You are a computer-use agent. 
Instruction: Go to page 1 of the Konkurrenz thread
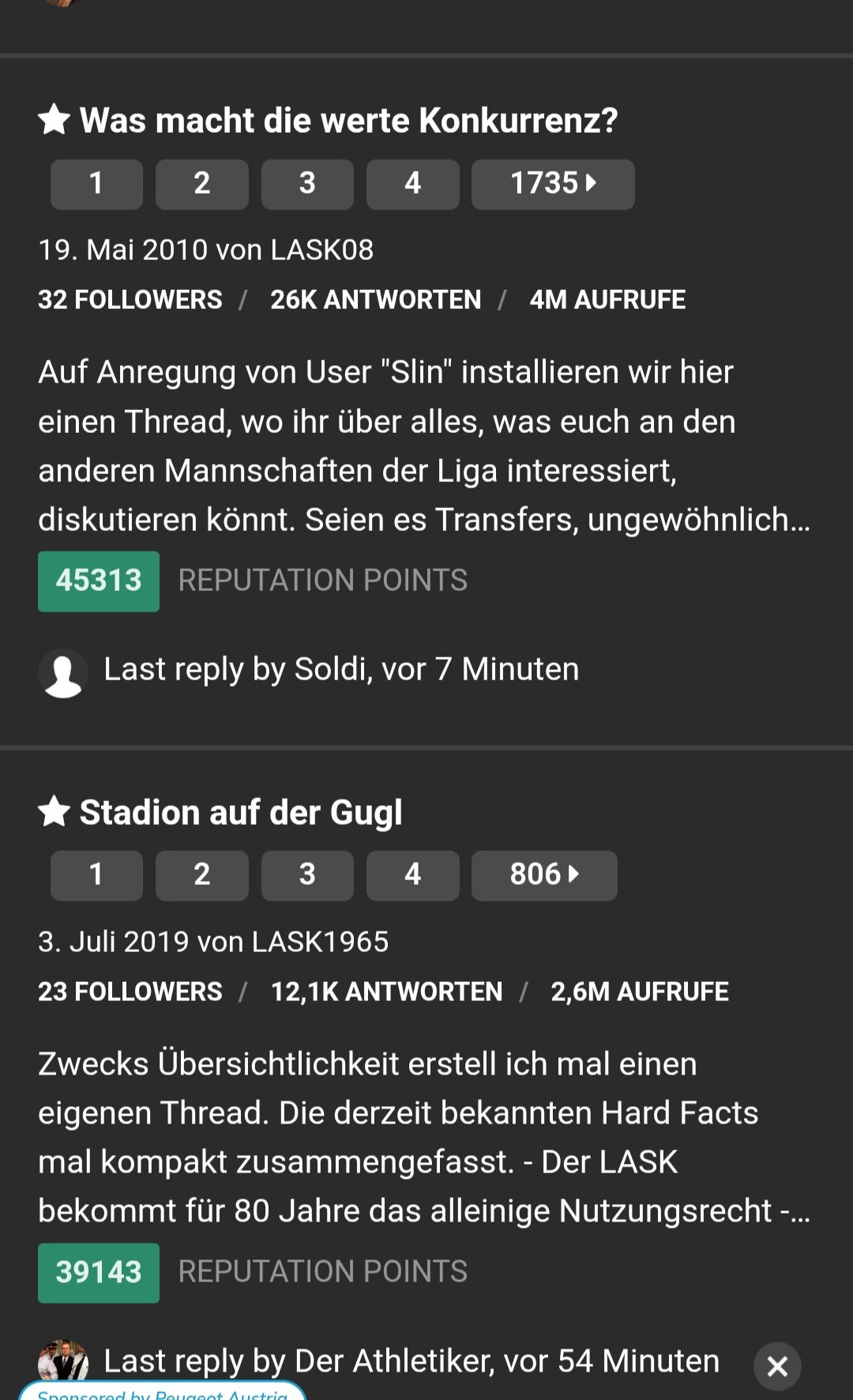point(96,184)
